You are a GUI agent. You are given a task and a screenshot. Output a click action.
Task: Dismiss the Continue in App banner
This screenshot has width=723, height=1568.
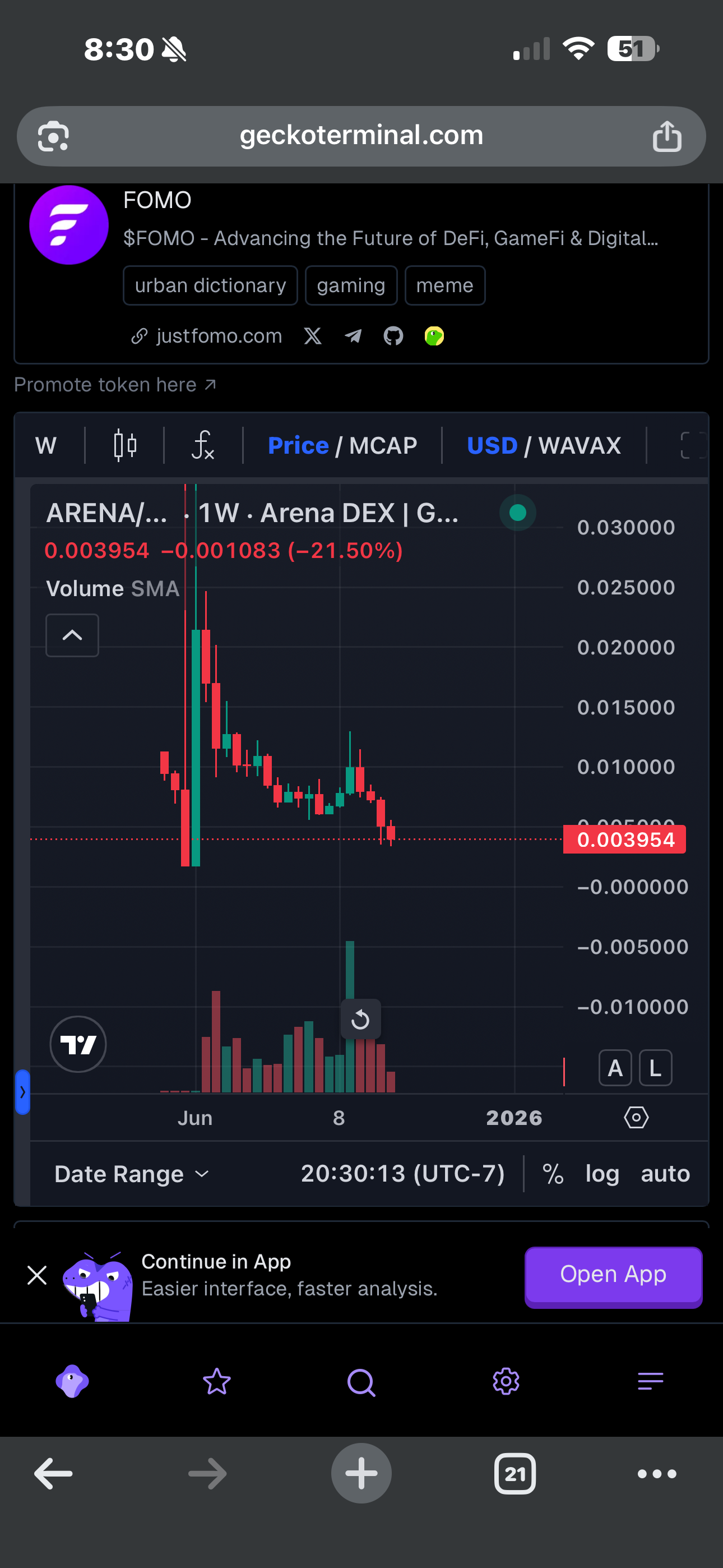pyautogui.click(x=37, y=1275)
